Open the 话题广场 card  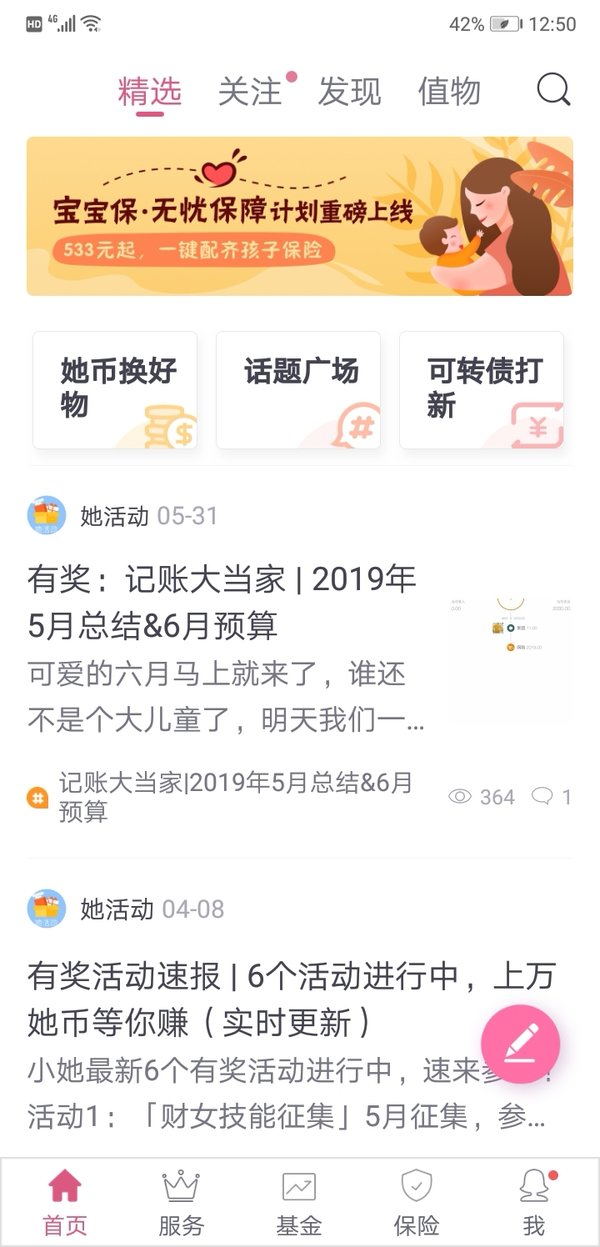[x=298, y=390]
